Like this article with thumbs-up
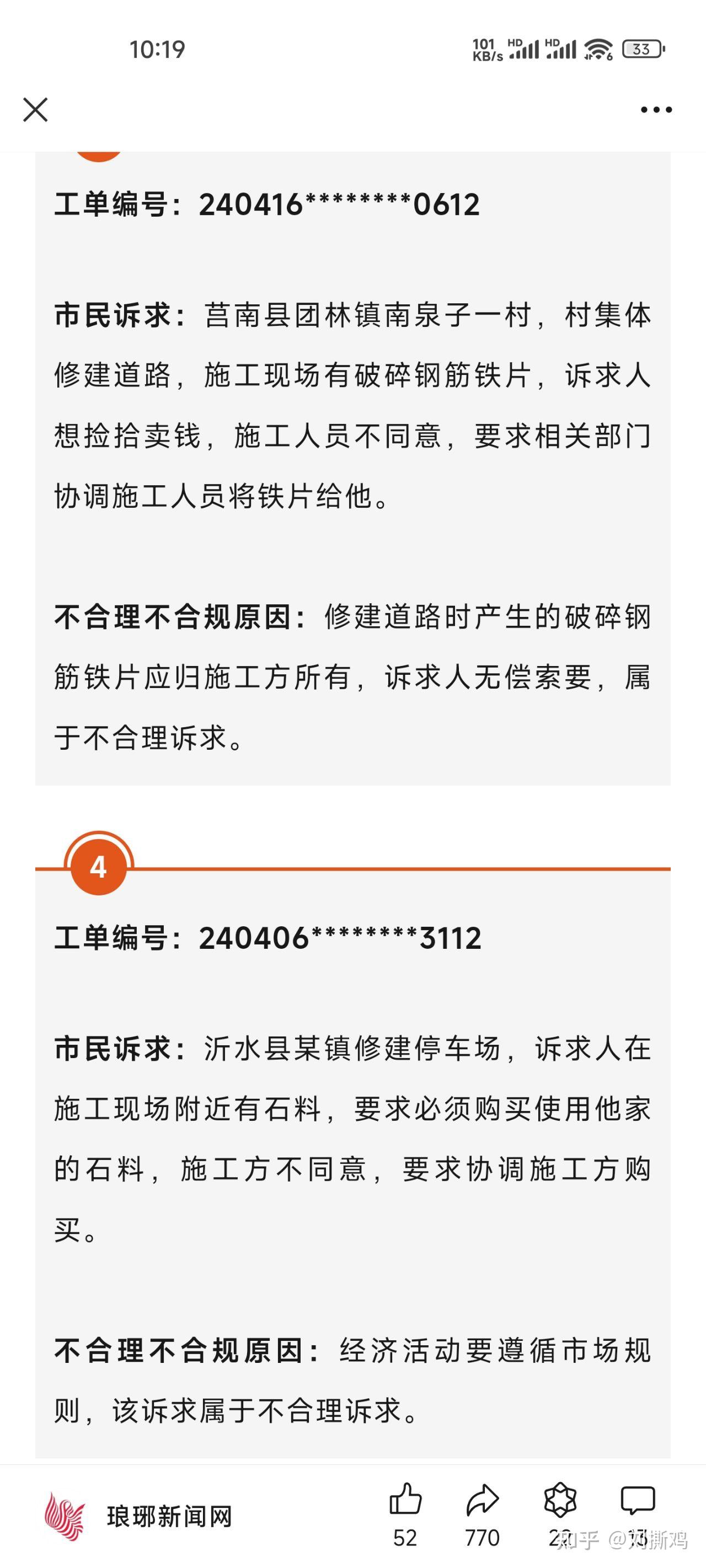Viewport: 706px width, 1568px height. tap(405, 1499)
